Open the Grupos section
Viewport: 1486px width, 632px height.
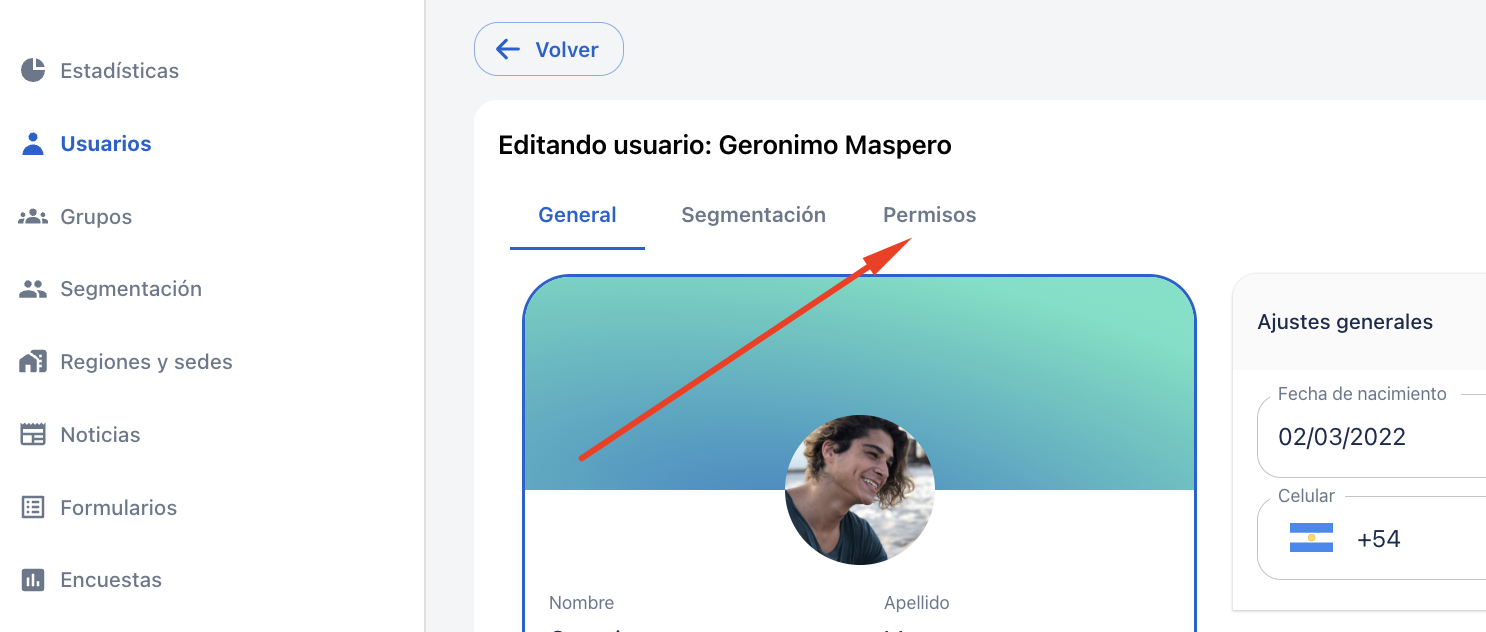[x=95, y=217]
